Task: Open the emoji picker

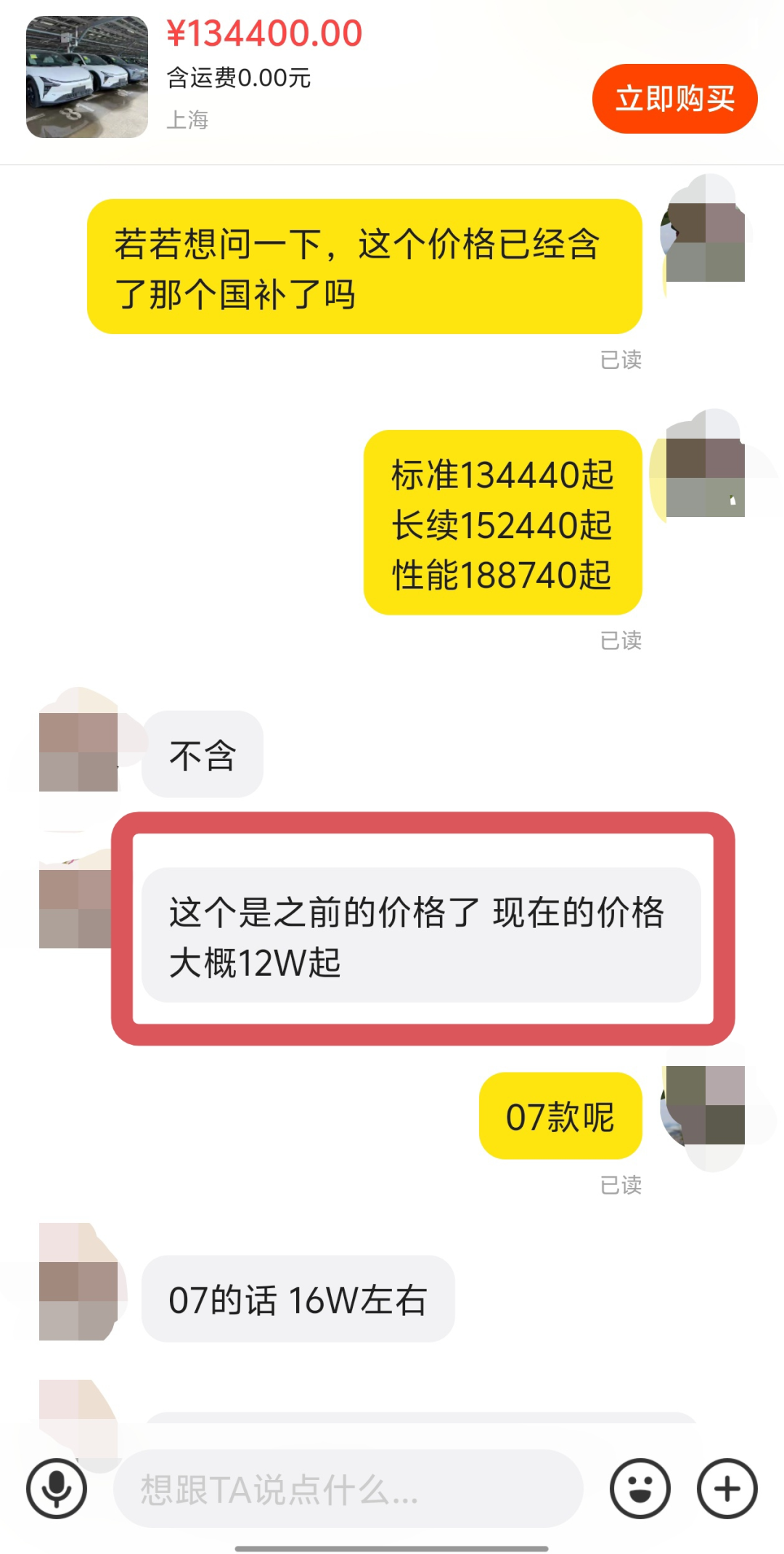Action: click(x=640, y=1489)
